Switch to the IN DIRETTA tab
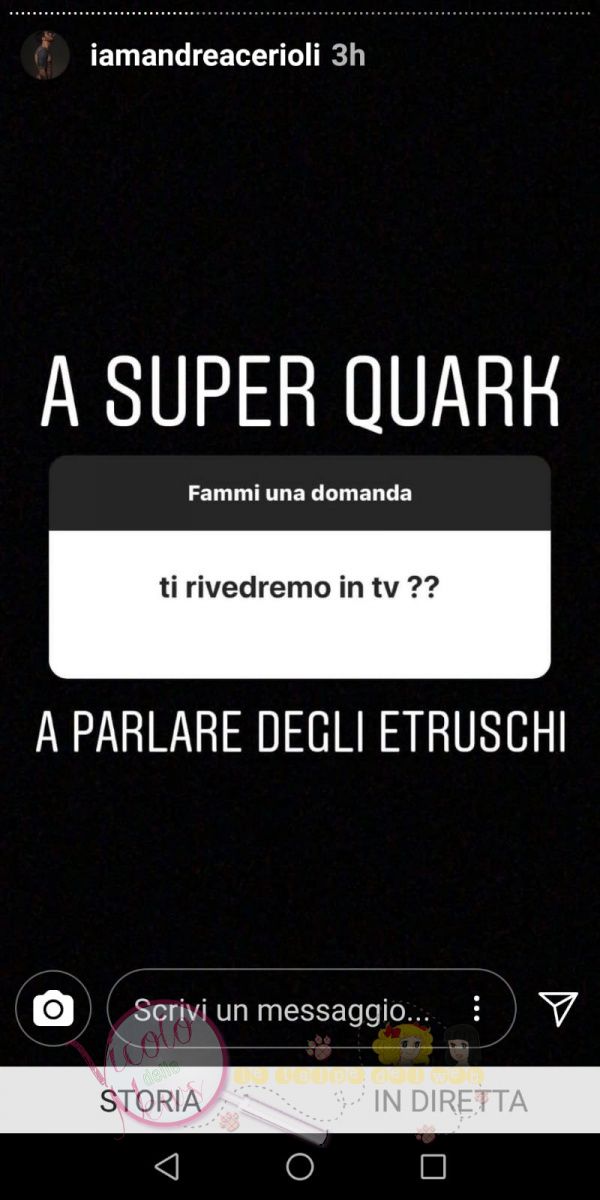 click(x=450, y=1101)
